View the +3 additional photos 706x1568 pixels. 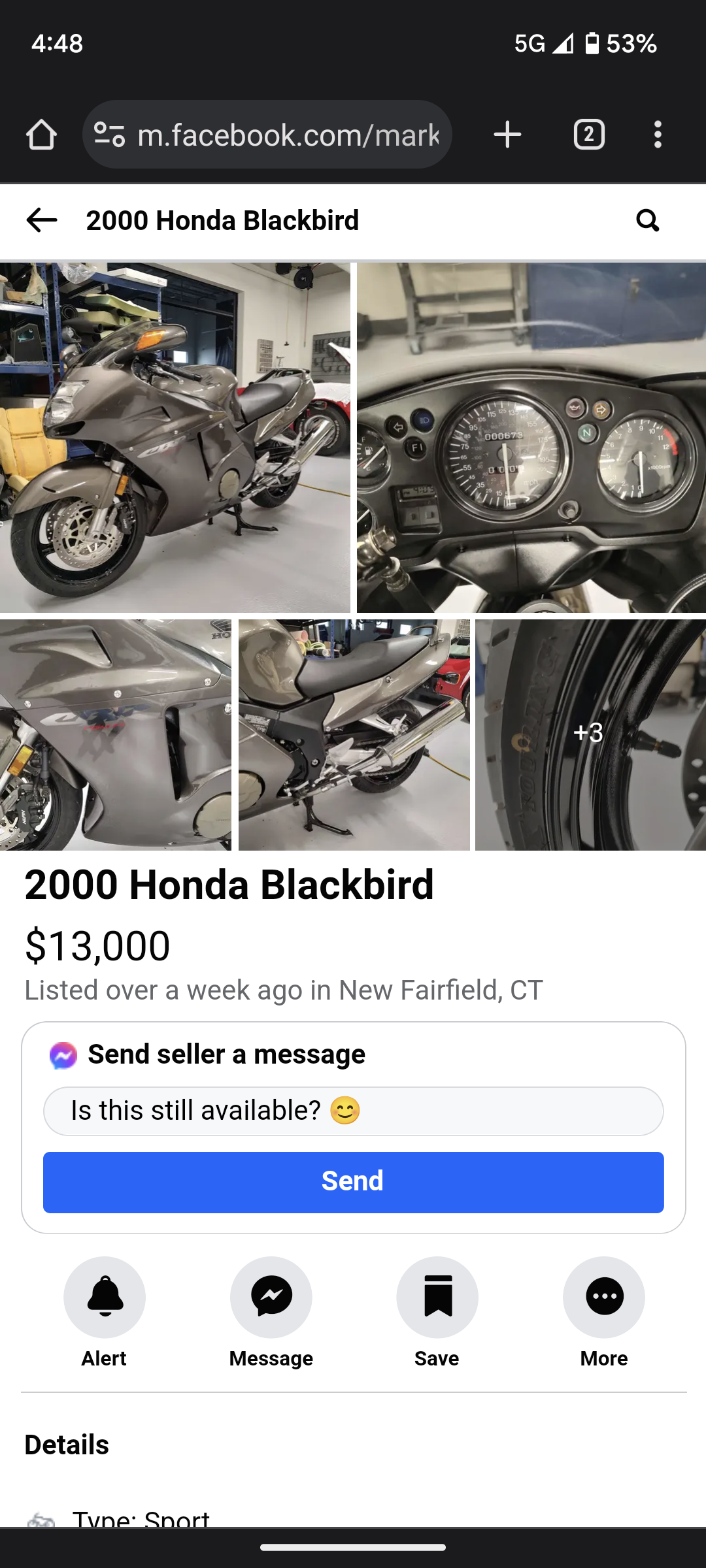point(590,735)
